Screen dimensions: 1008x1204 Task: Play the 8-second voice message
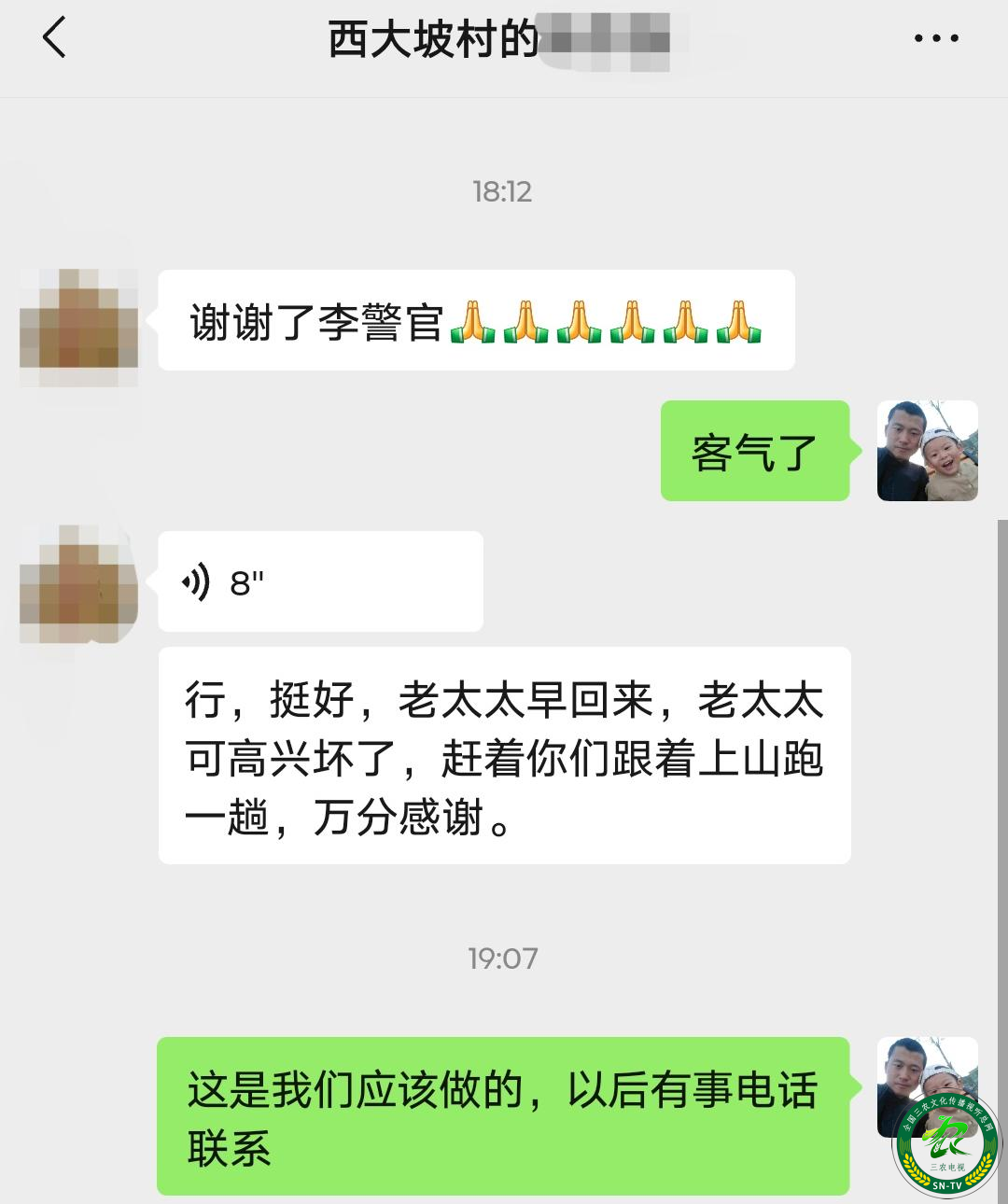coord(319,582)
